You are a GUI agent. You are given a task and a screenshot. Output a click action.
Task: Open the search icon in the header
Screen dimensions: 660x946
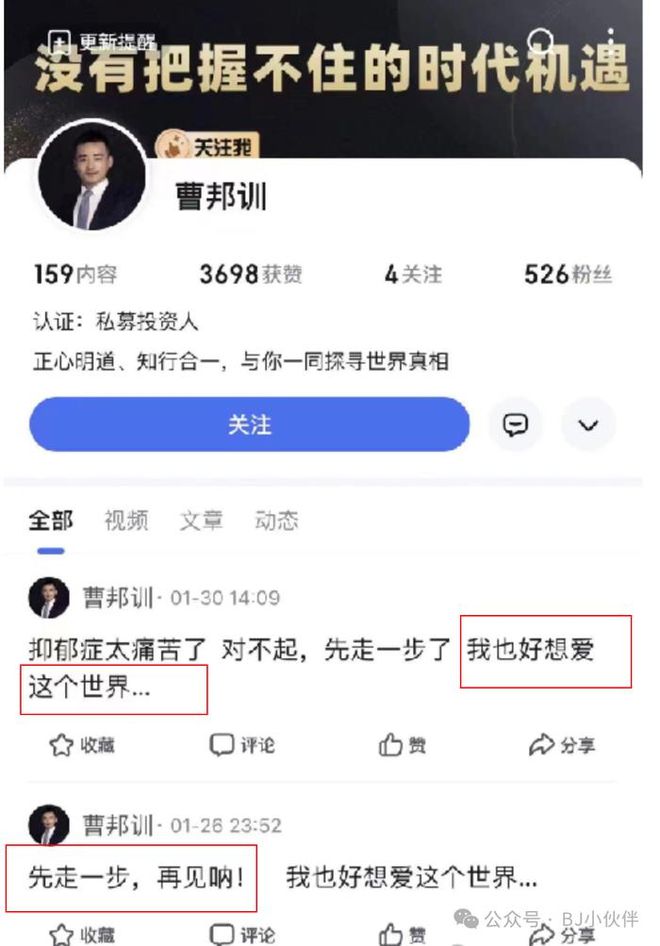coord(541,41)
